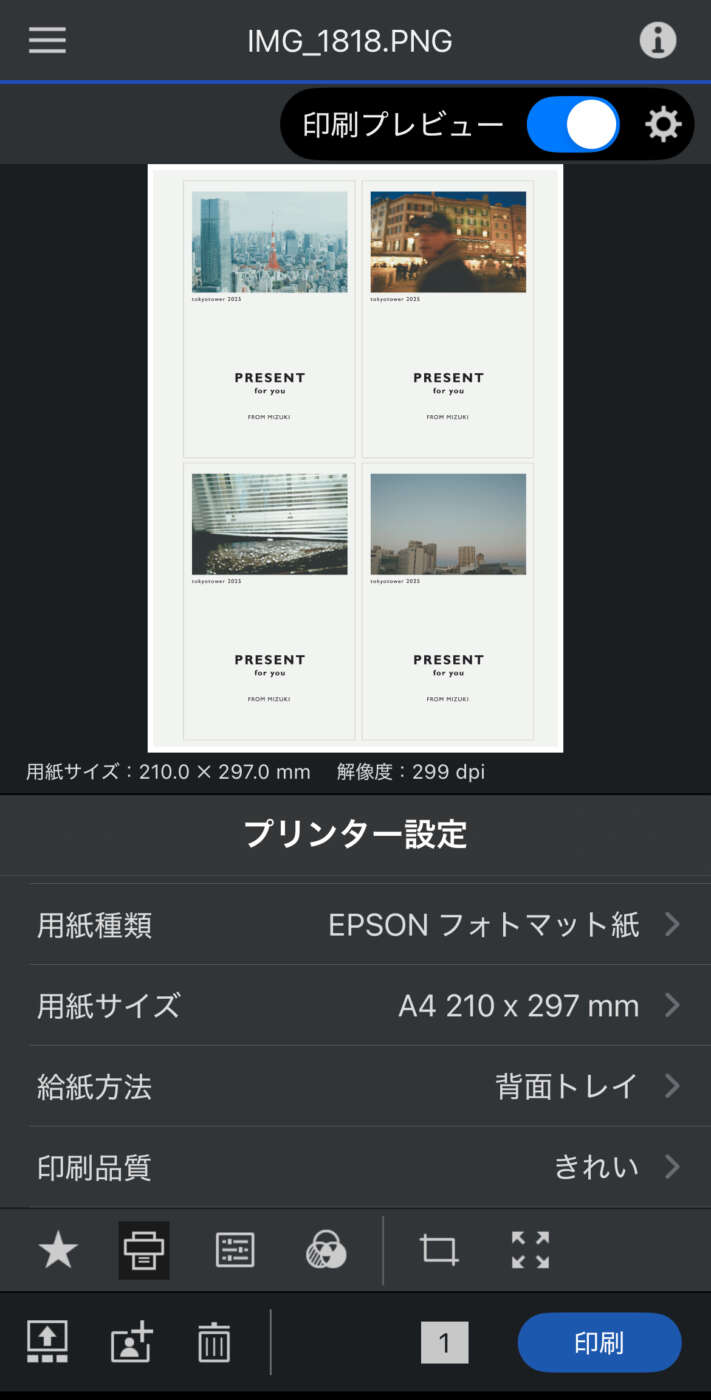Tap the import image icon
This screenshot has height=1400, width=711.
(47, 1342)
